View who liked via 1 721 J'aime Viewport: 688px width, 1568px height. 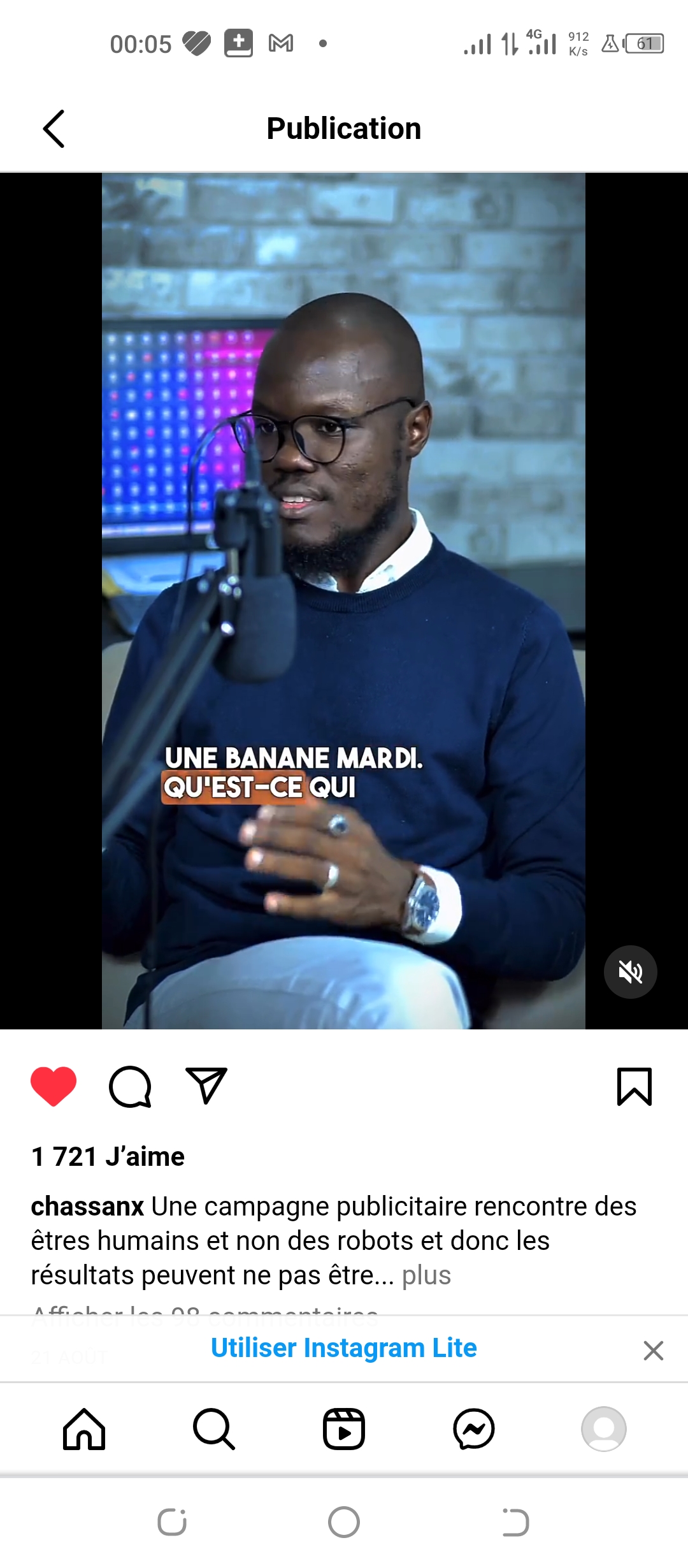108,1157
